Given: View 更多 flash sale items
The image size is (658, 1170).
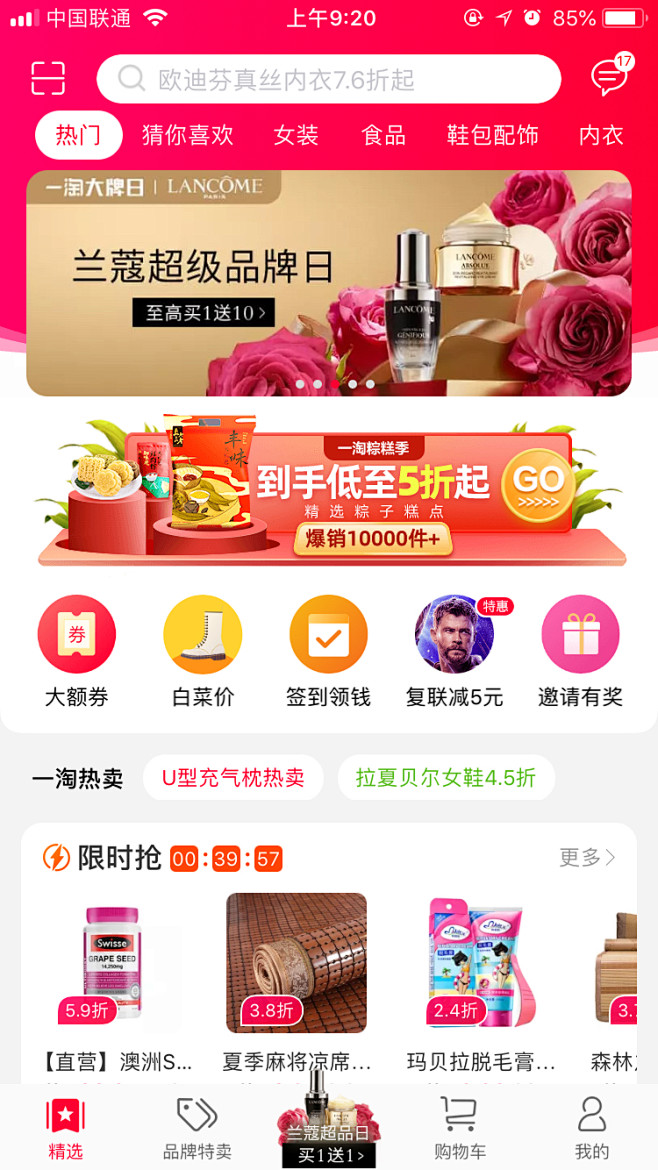Looking at the screenshot, I should (x=588, y=857).
